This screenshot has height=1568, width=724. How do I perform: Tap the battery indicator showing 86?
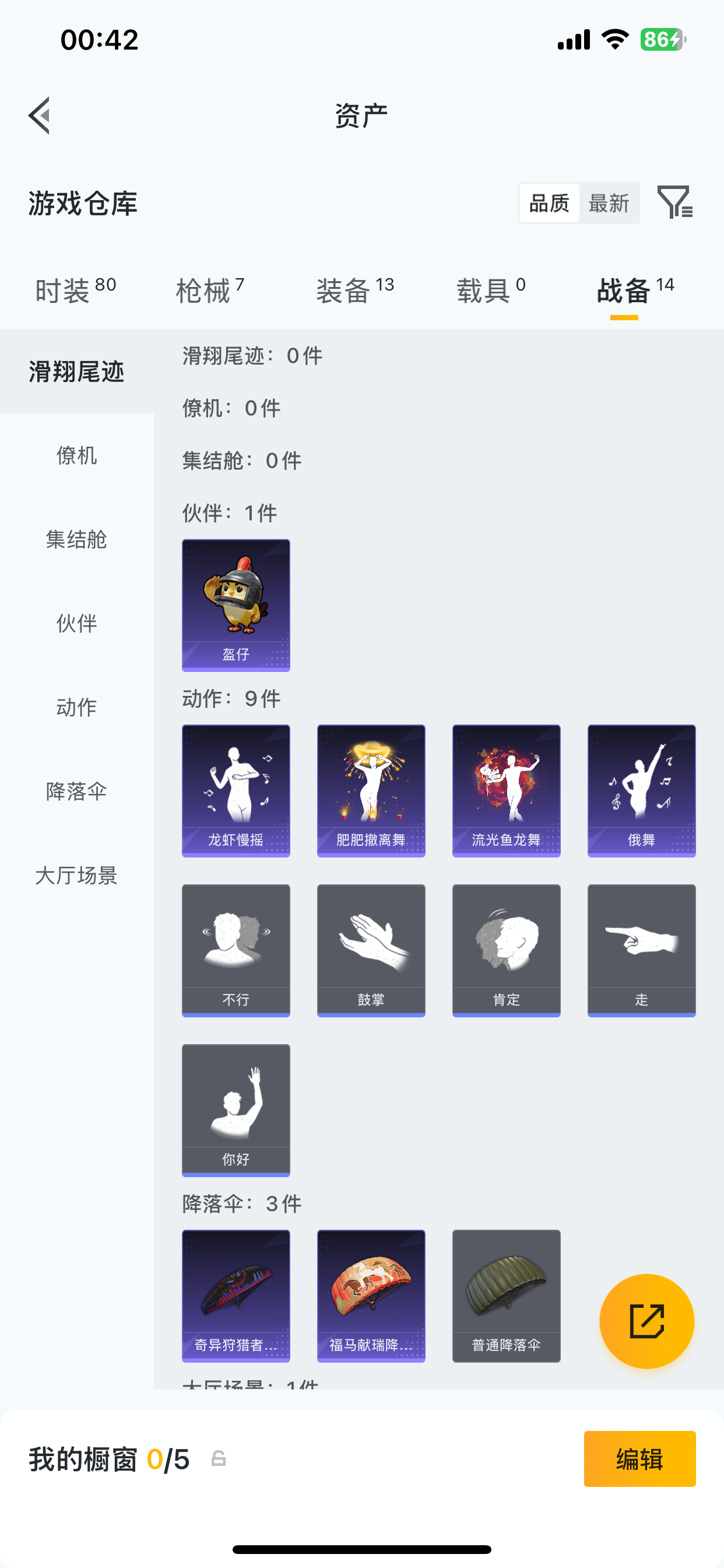coord(660,39)
